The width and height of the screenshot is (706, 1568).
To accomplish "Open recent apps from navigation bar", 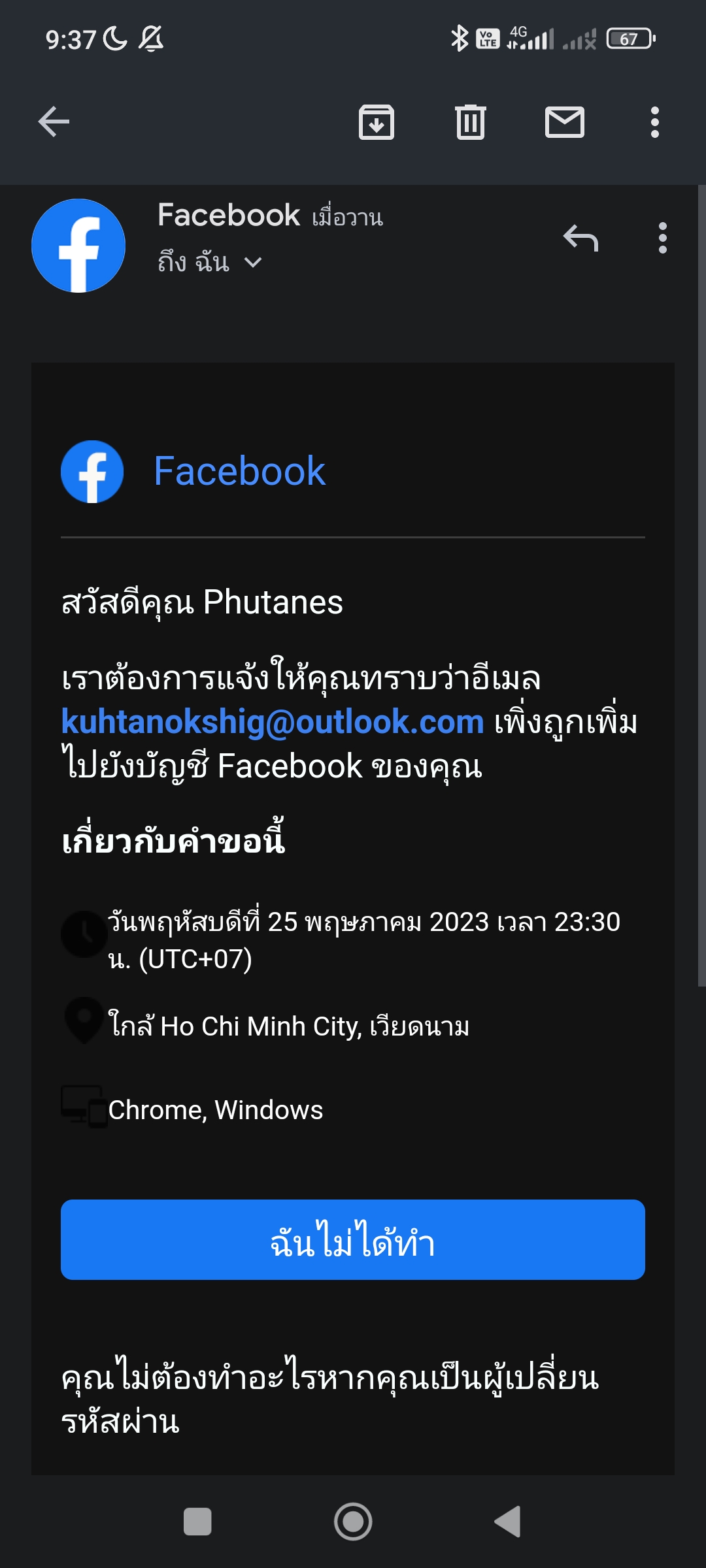I will point(197,1522).
